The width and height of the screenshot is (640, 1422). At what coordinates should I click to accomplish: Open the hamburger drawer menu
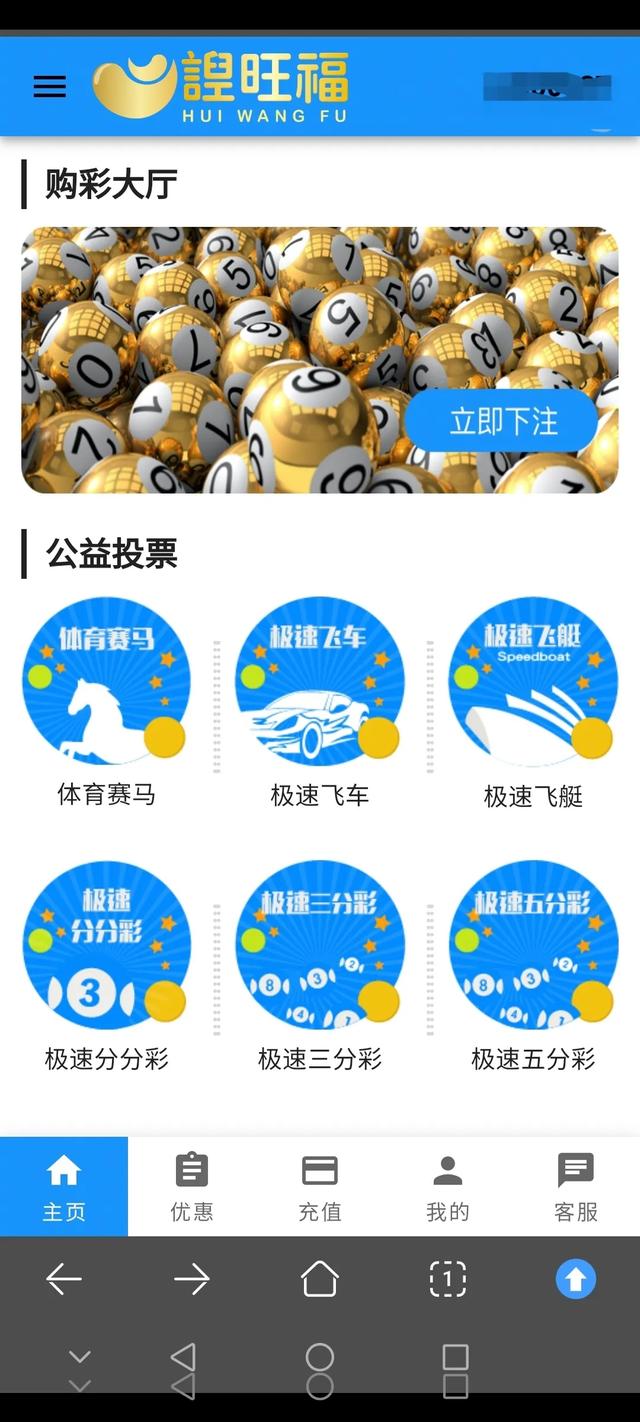(50, 86)
